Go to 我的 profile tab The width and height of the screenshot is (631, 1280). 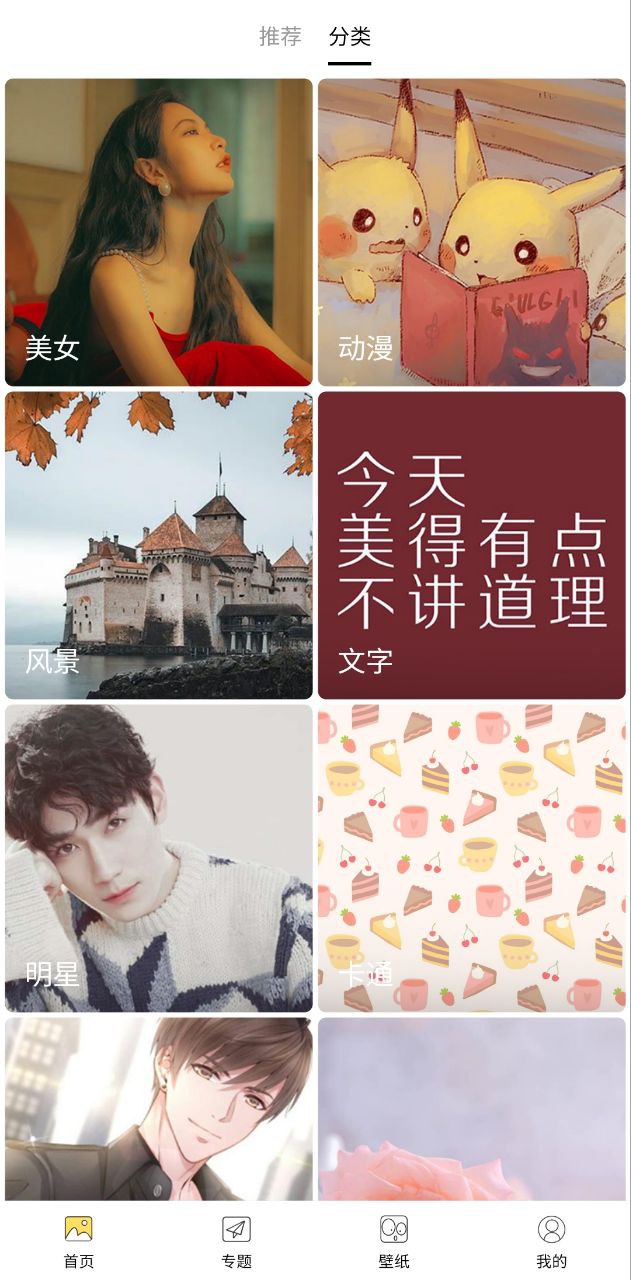coord(552,1241)
